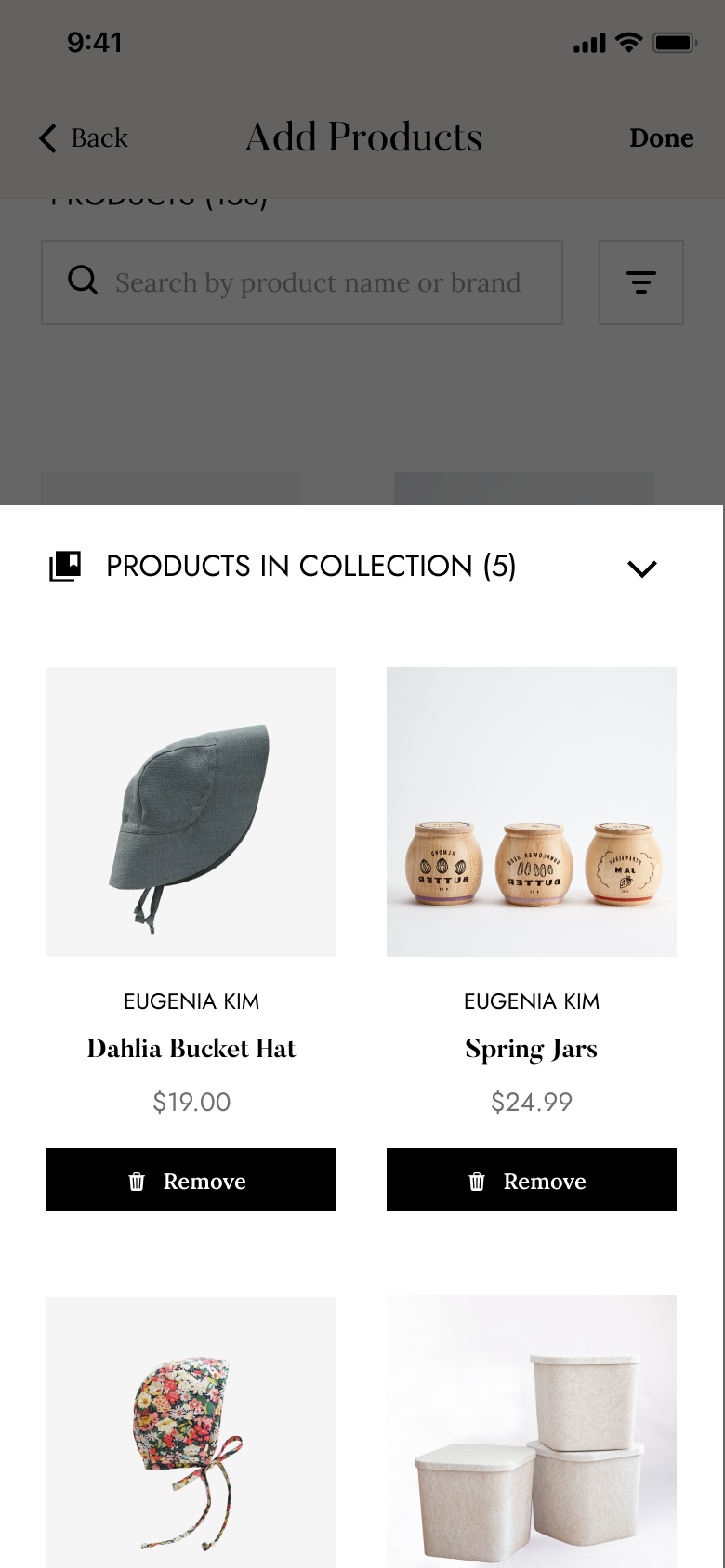This screenshot has width=725, height=1568.
Task: Open the Spring Jars product card
Action: (x=531, y=812)
